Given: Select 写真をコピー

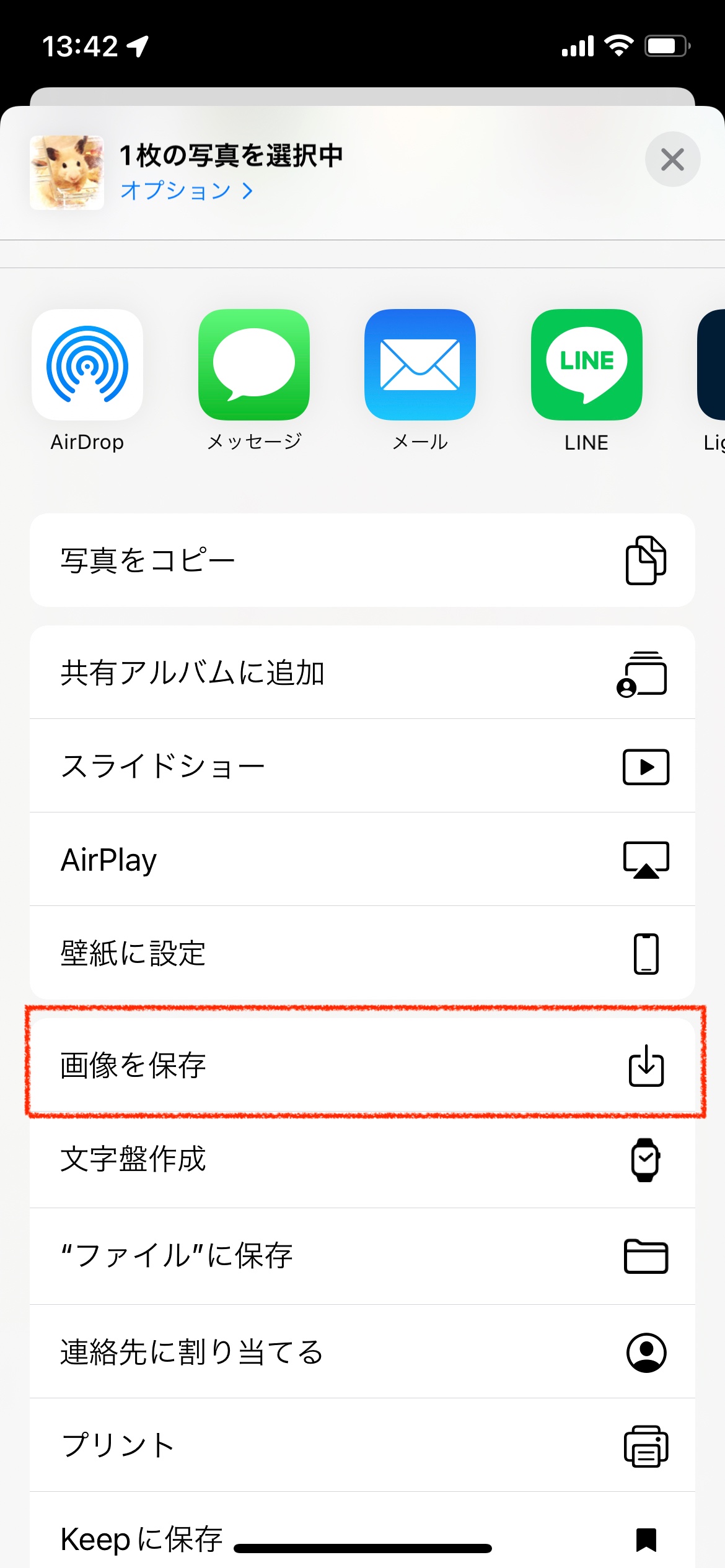Looking at the screenshot, I should click(x=362, y=560).
